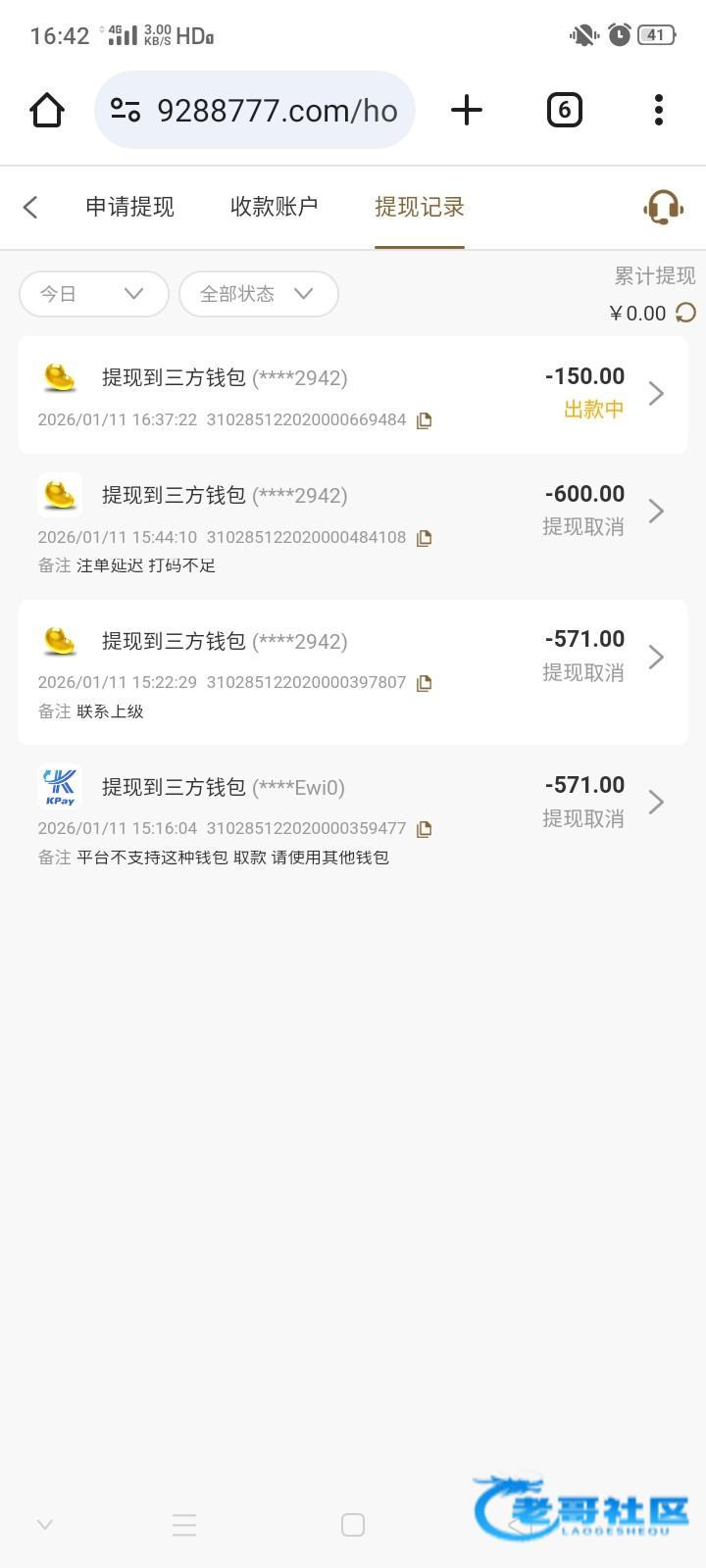Image resolution: width=706 pixels, height=1568 pixels.
Task: Select the 提现记录 tab
Action: 419,207
